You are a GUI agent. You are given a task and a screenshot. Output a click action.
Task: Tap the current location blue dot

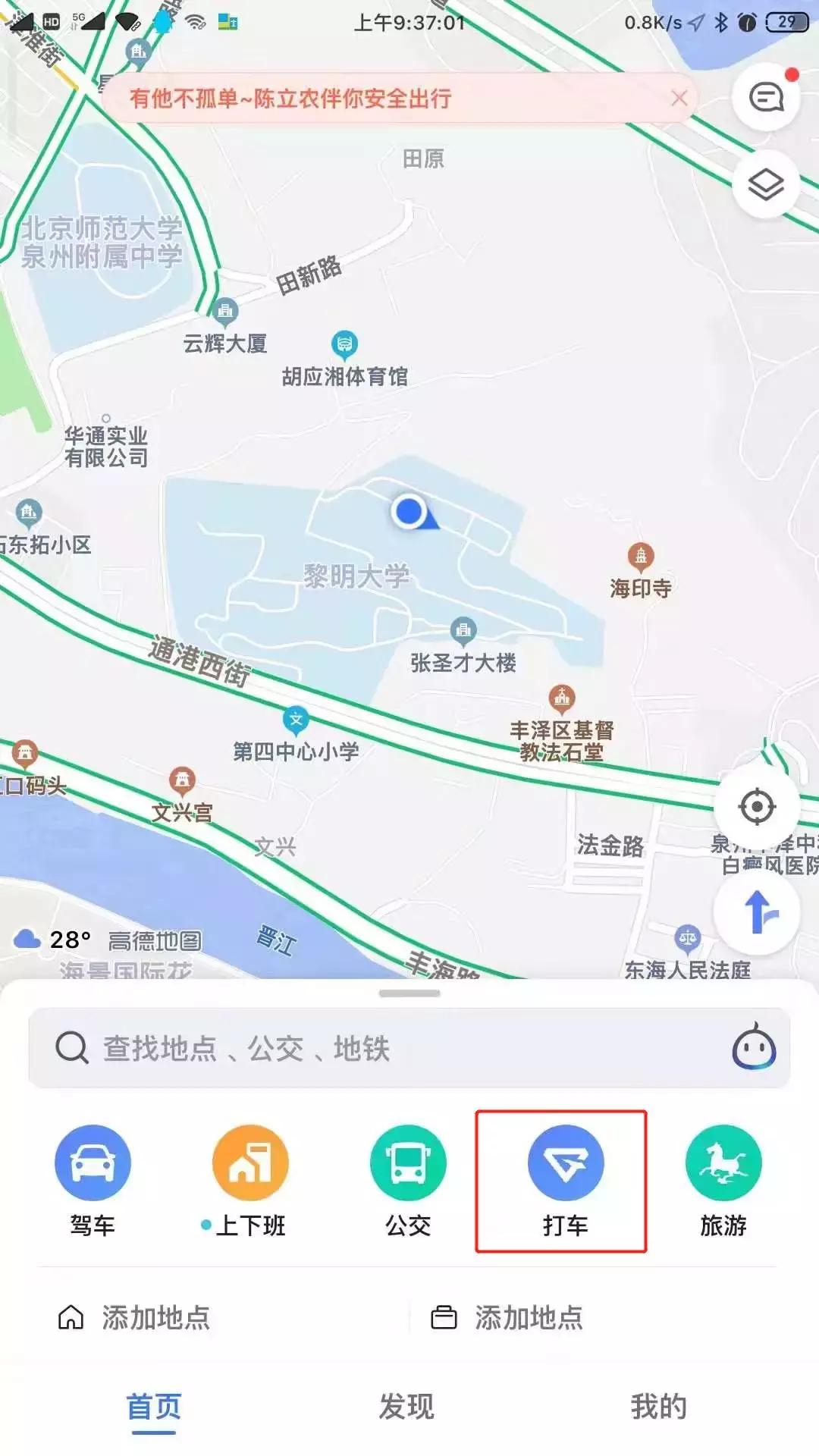pos(409,513)
